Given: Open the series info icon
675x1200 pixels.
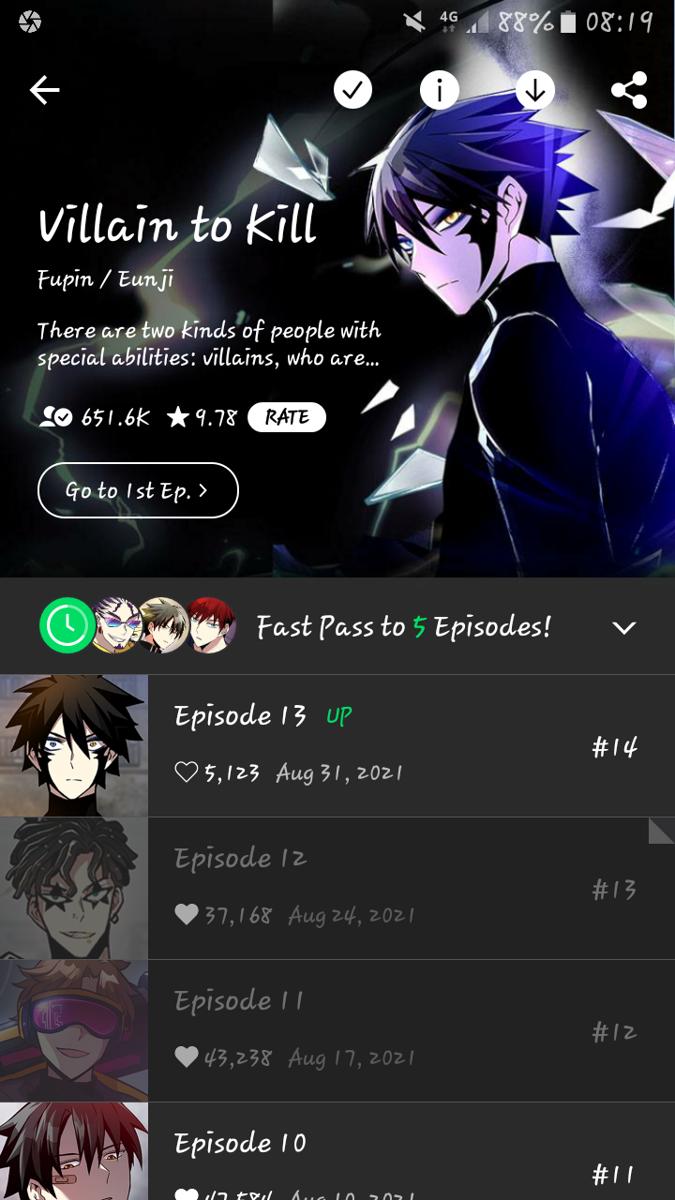Looking at the screenshot, I should coord(439,91).
